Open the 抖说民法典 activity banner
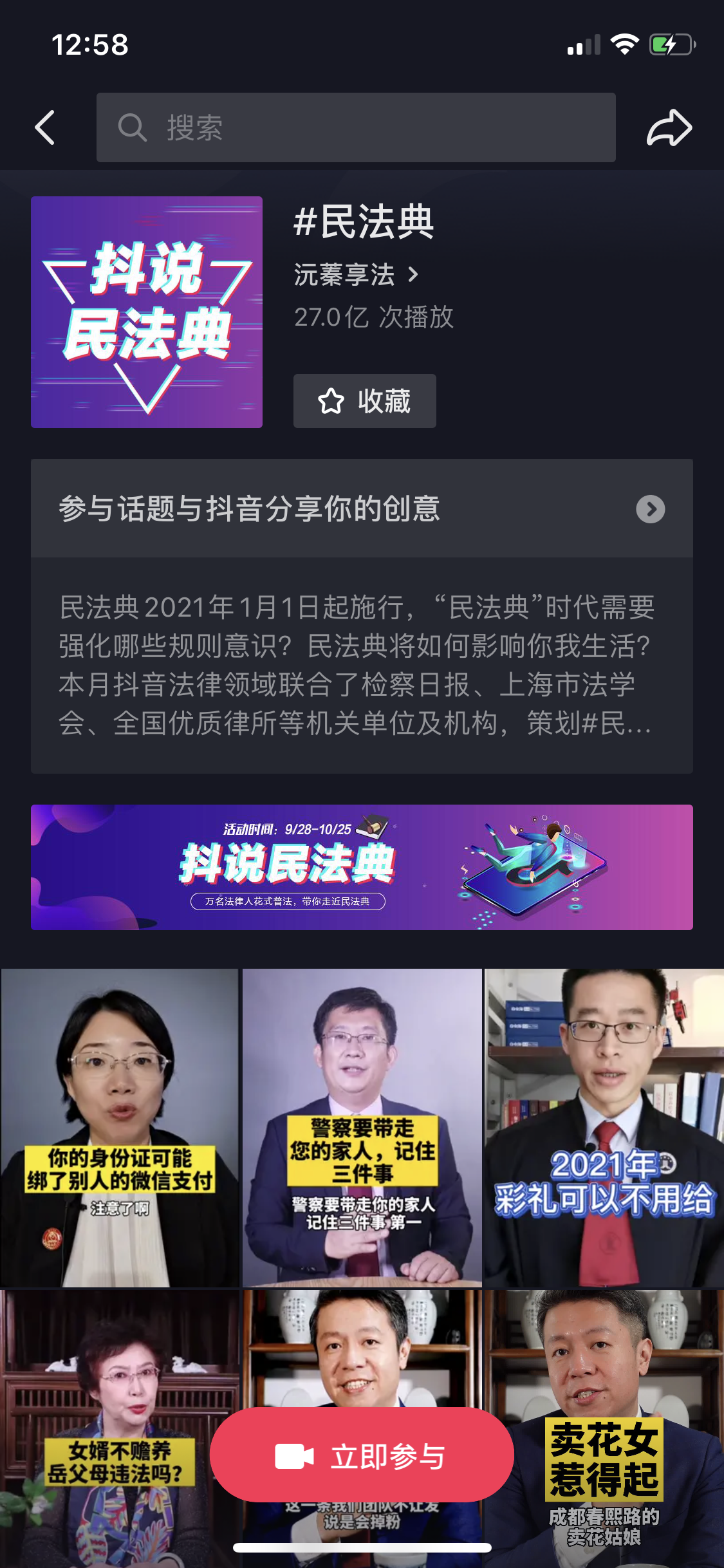 pos(362,867)
